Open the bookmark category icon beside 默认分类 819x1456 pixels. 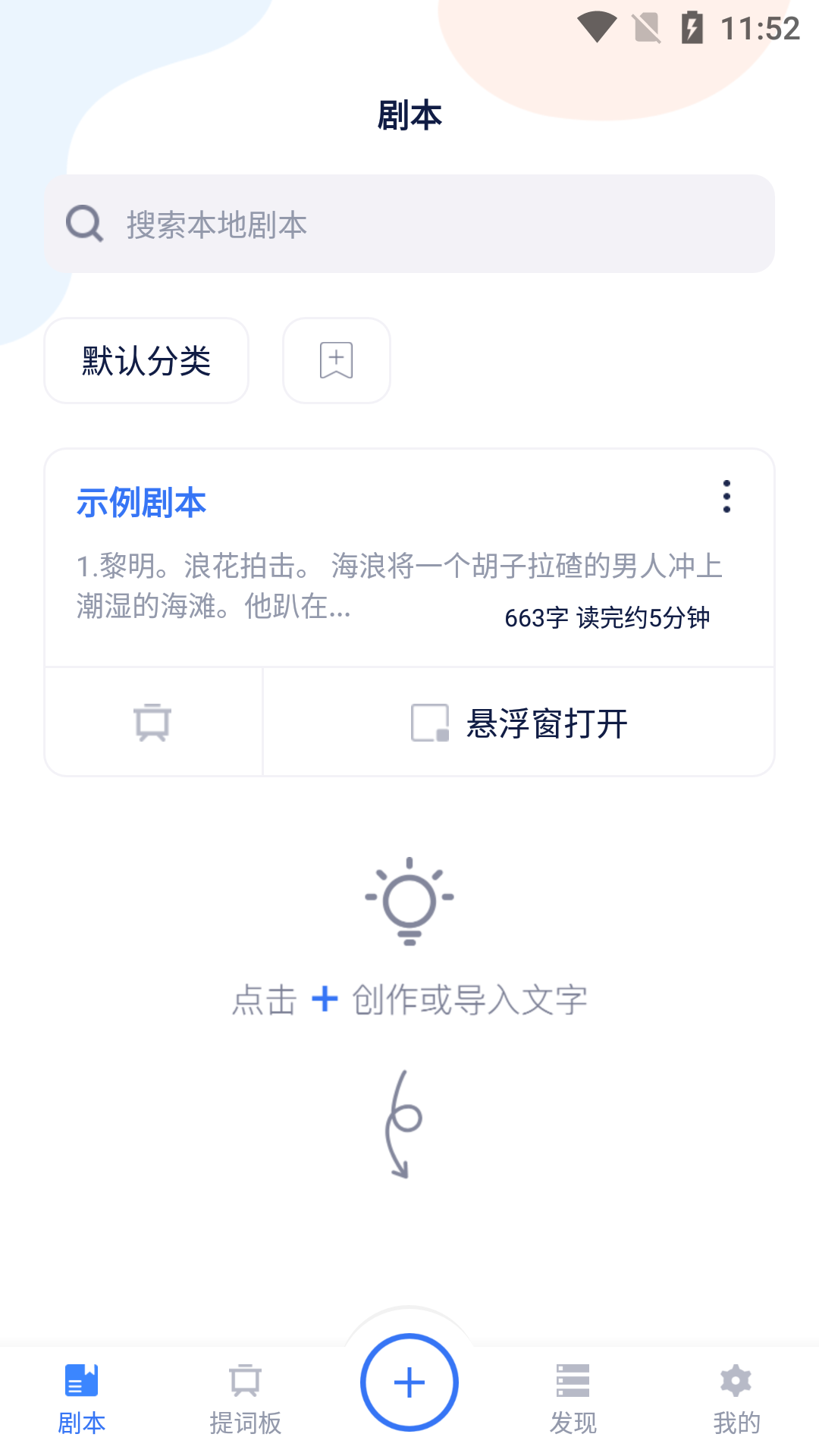pyautogui.click(x=336, y=360)
